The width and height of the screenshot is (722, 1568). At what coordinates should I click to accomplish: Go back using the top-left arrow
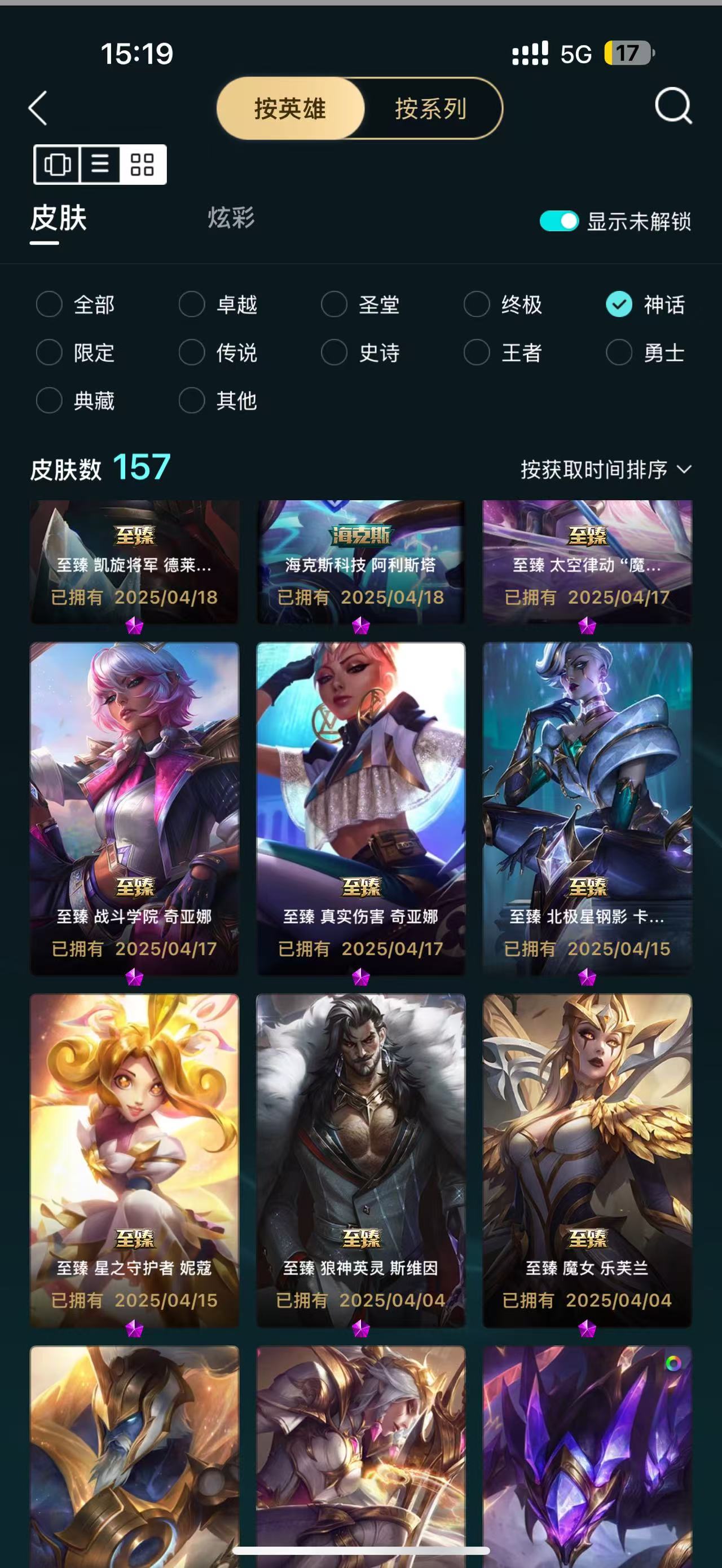[38, 108]
